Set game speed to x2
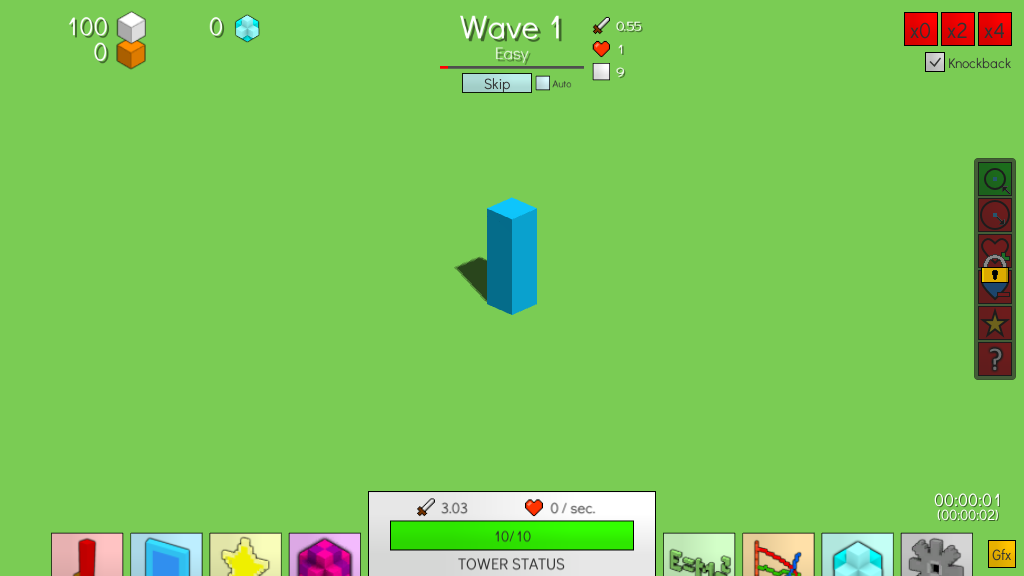This screenshot has height=576, width=1024. click(x=957, y=30)
